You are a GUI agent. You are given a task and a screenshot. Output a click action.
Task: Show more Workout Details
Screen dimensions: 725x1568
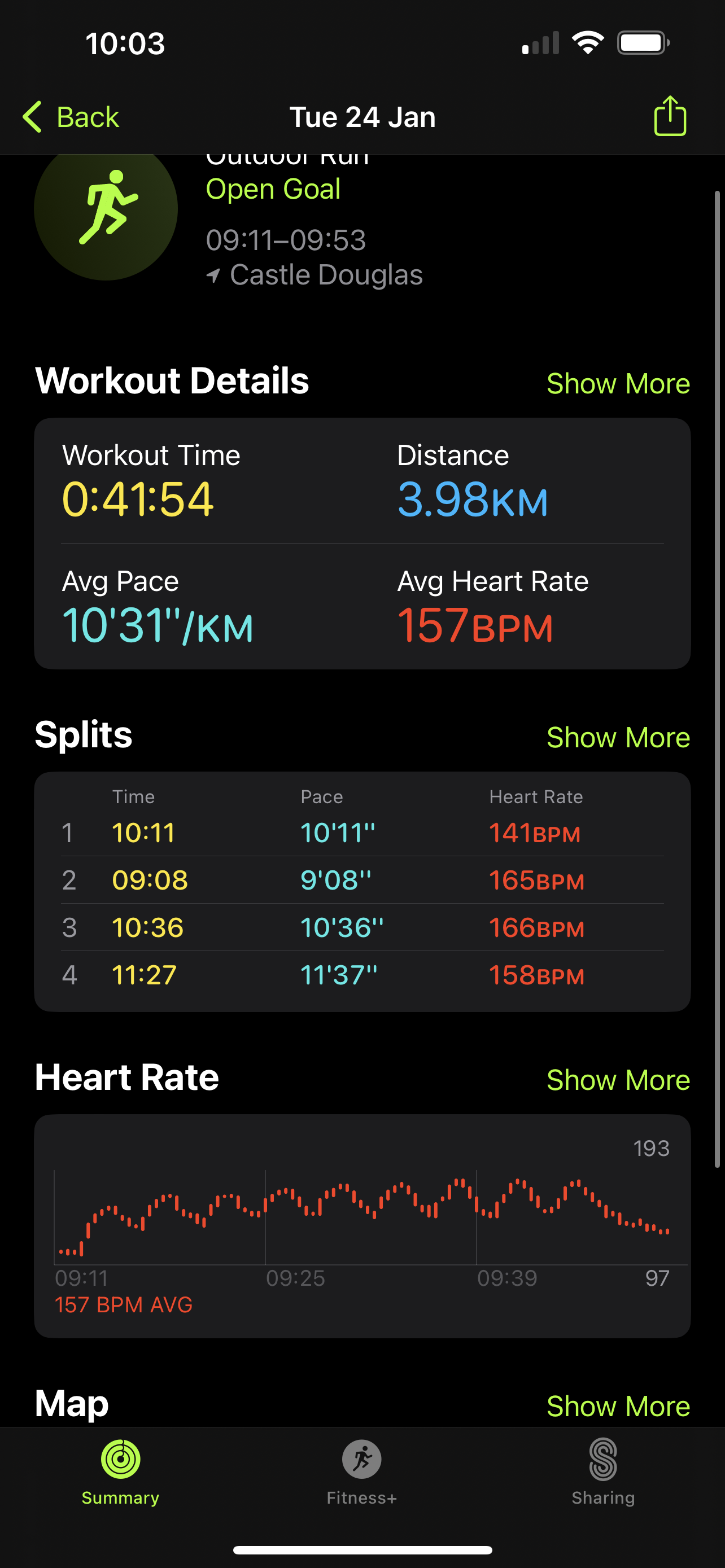618,383
